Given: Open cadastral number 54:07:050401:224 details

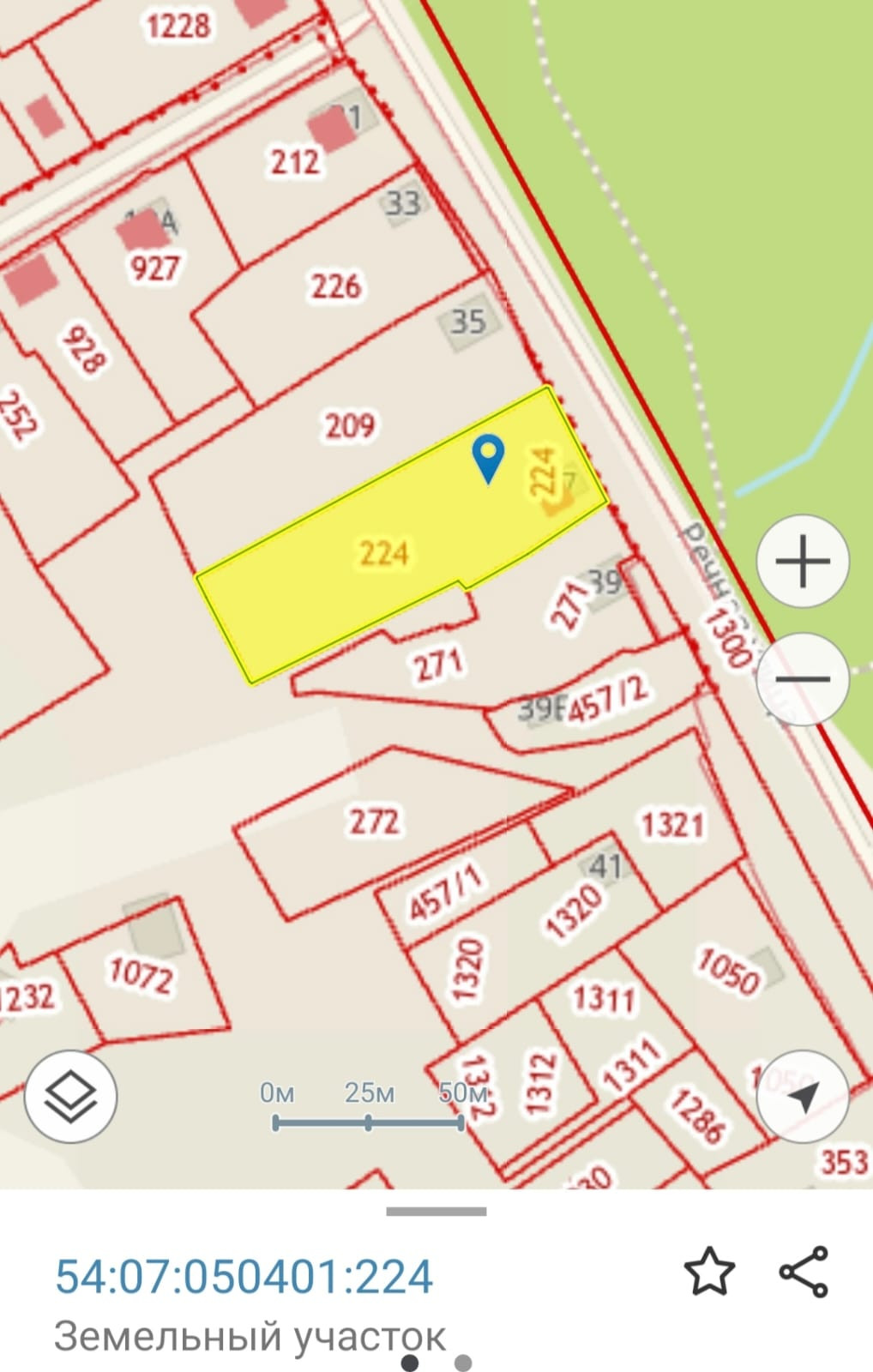Looking at the screenshot, I should pyautogui.click(x=244, y=1276).
